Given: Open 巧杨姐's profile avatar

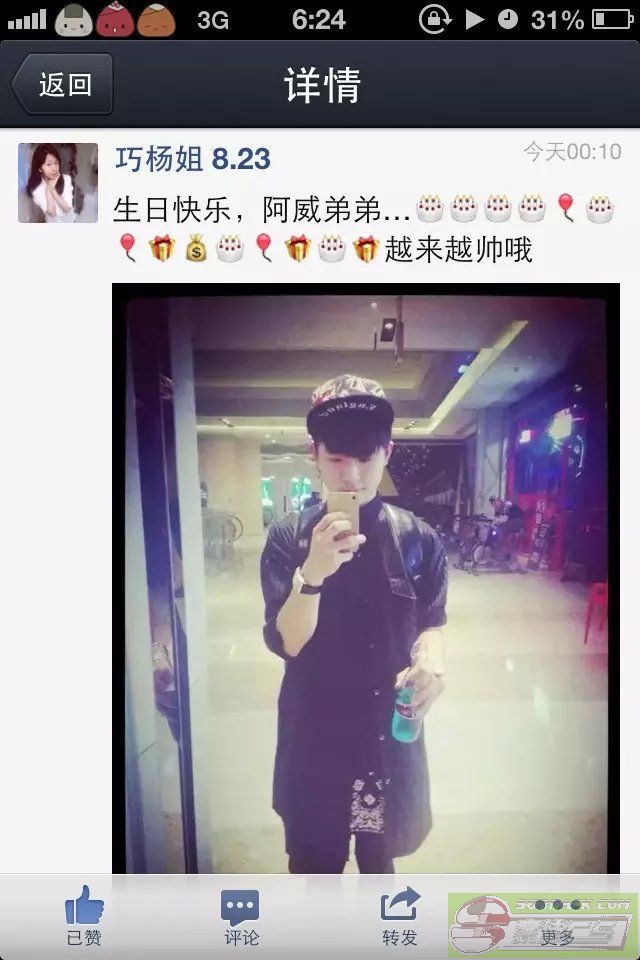Looking at the screenshot, I should coord(58,182).
